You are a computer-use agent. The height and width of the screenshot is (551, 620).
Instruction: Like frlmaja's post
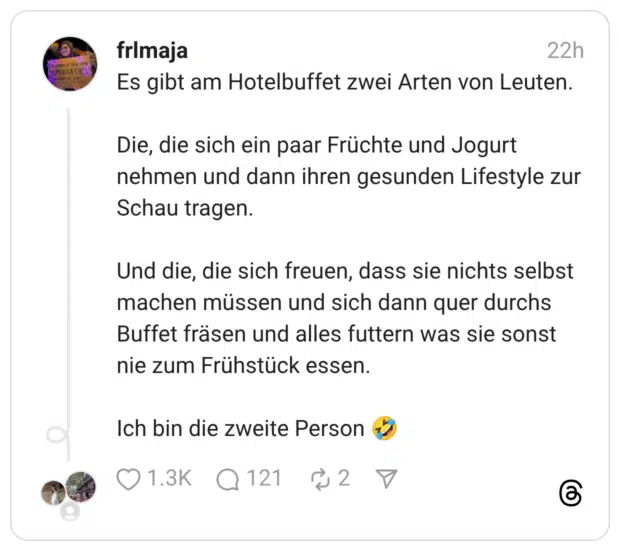coord(129,479)
